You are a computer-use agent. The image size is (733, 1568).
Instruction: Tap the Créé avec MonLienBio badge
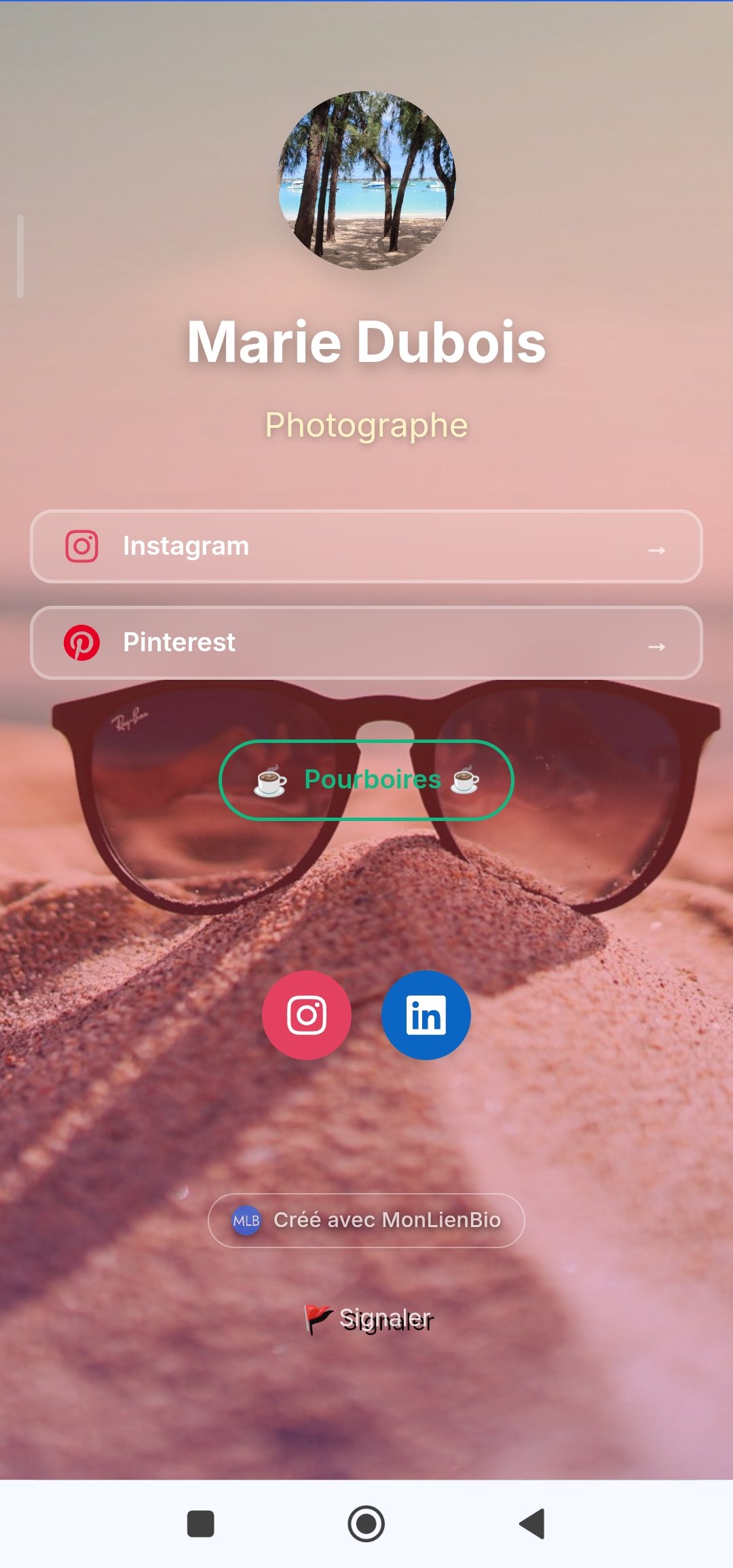(x=366, y=1220)
